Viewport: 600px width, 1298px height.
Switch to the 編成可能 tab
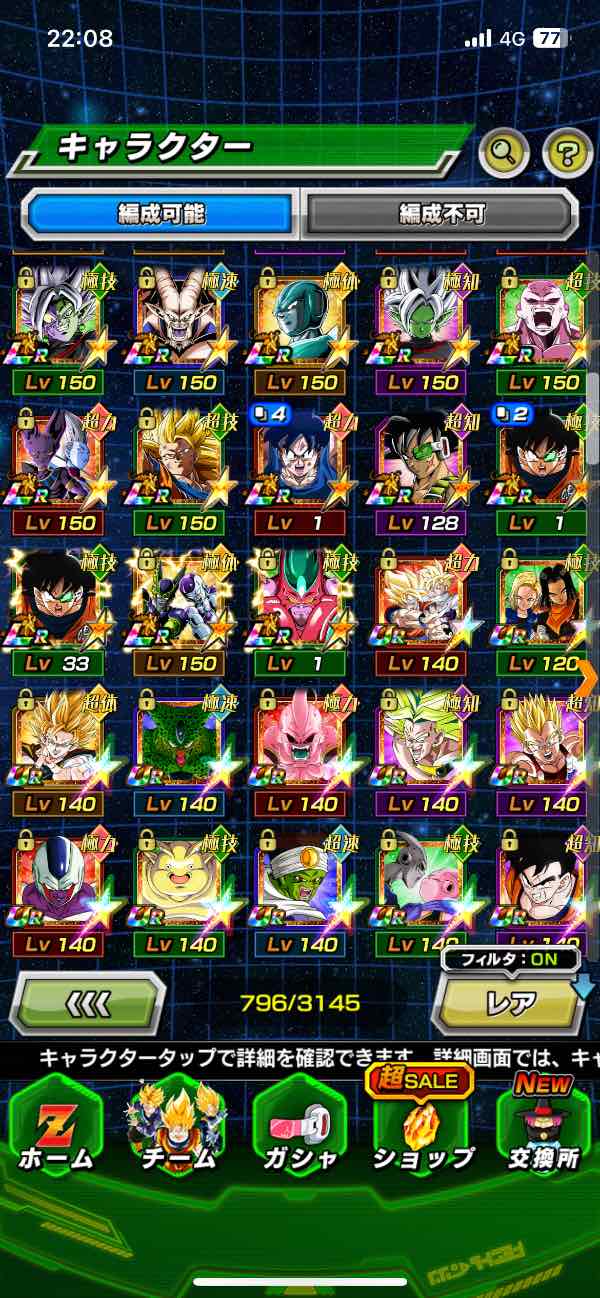tap(162, 213)
